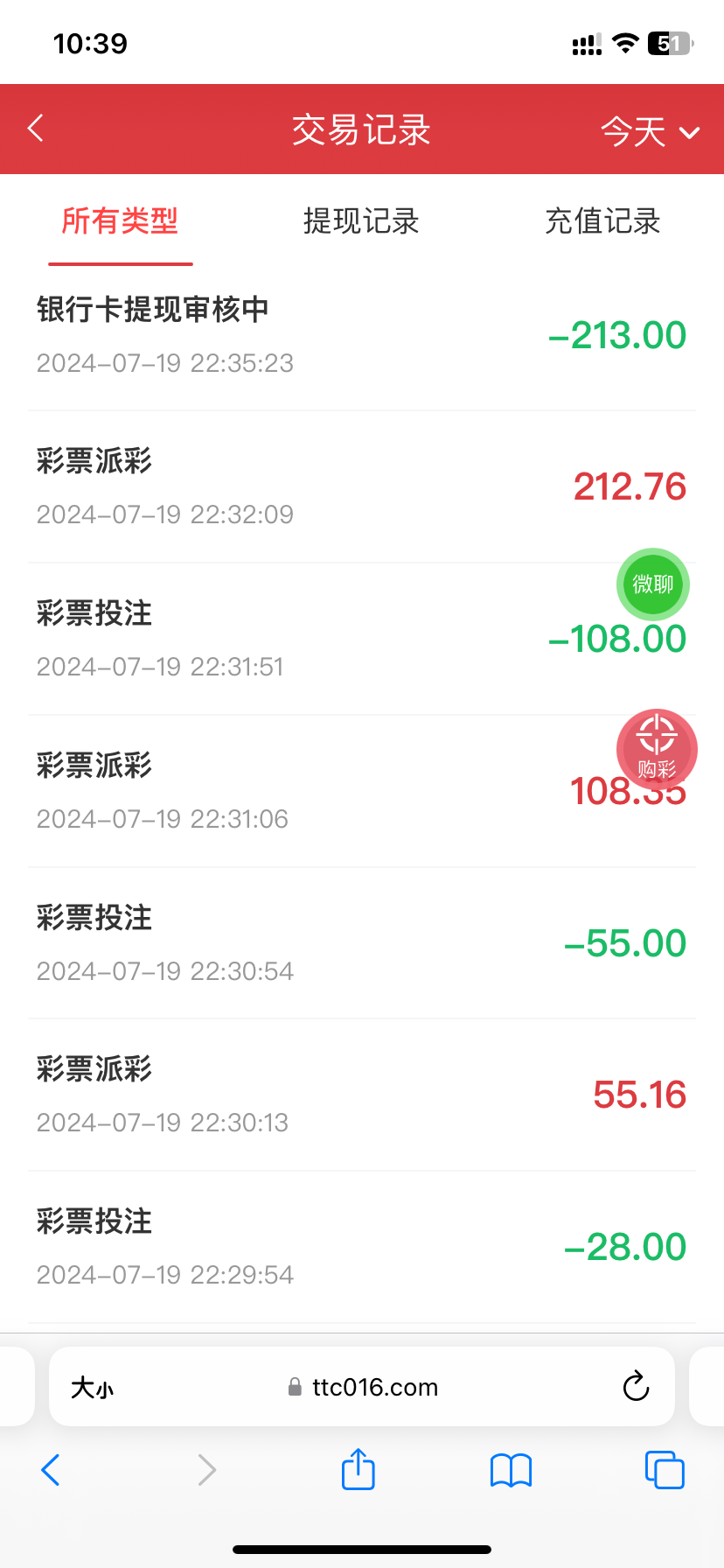Switch to the 提现记录 tab
The height and width of the screenshot is (1568, 724).
pos(361,221)
